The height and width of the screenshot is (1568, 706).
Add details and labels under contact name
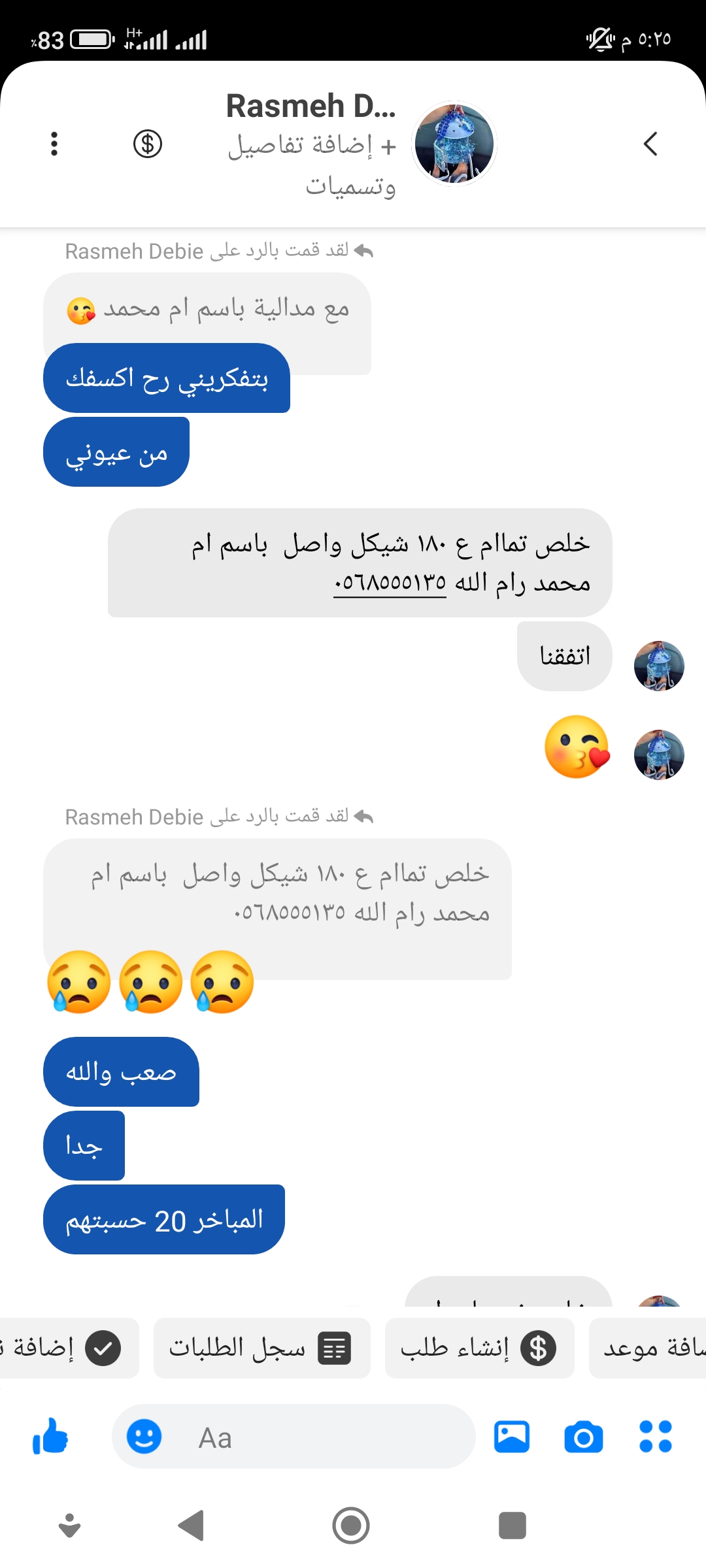312,165
